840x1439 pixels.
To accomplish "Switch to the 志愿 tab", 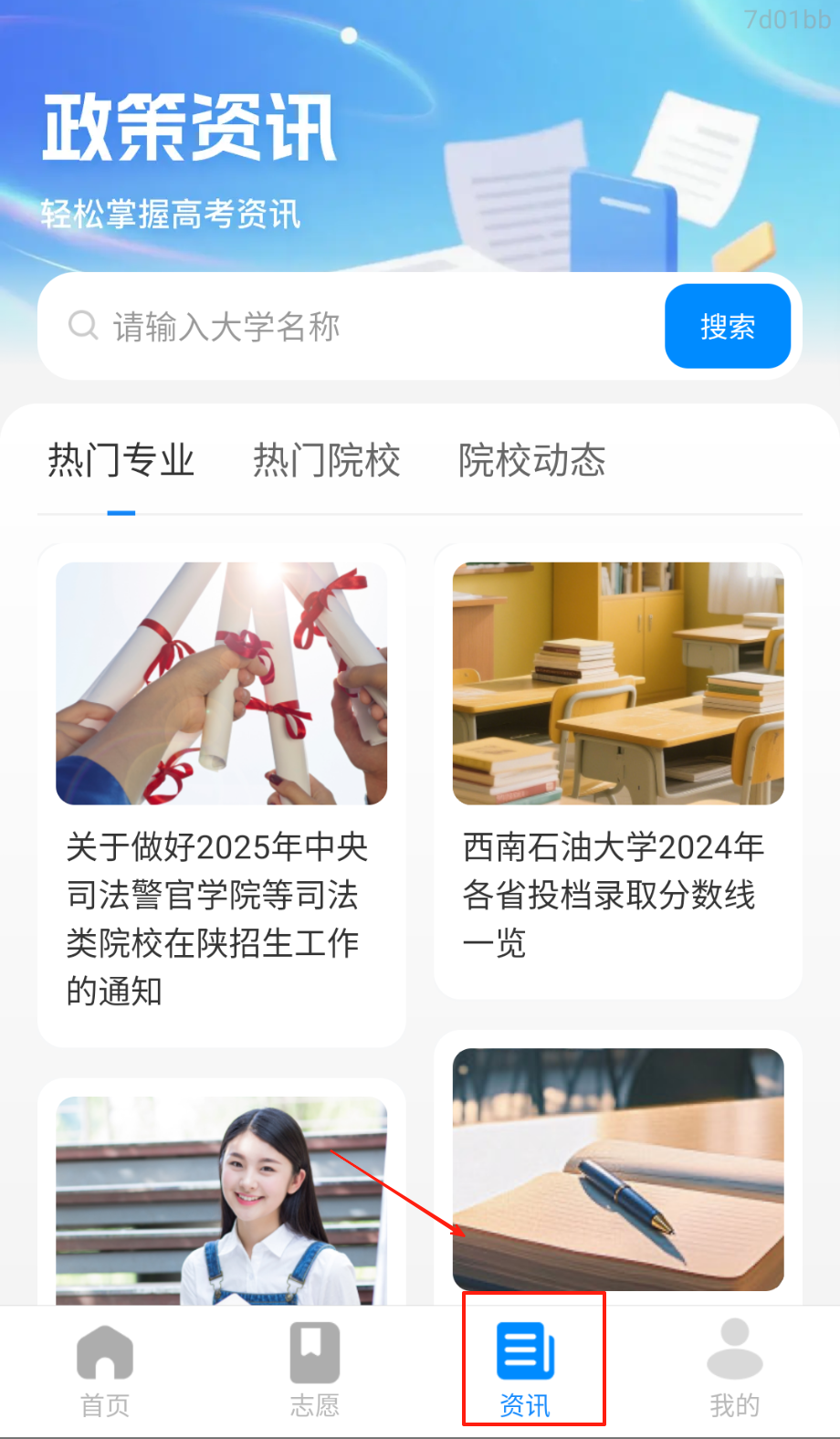I will [315, 1370].
